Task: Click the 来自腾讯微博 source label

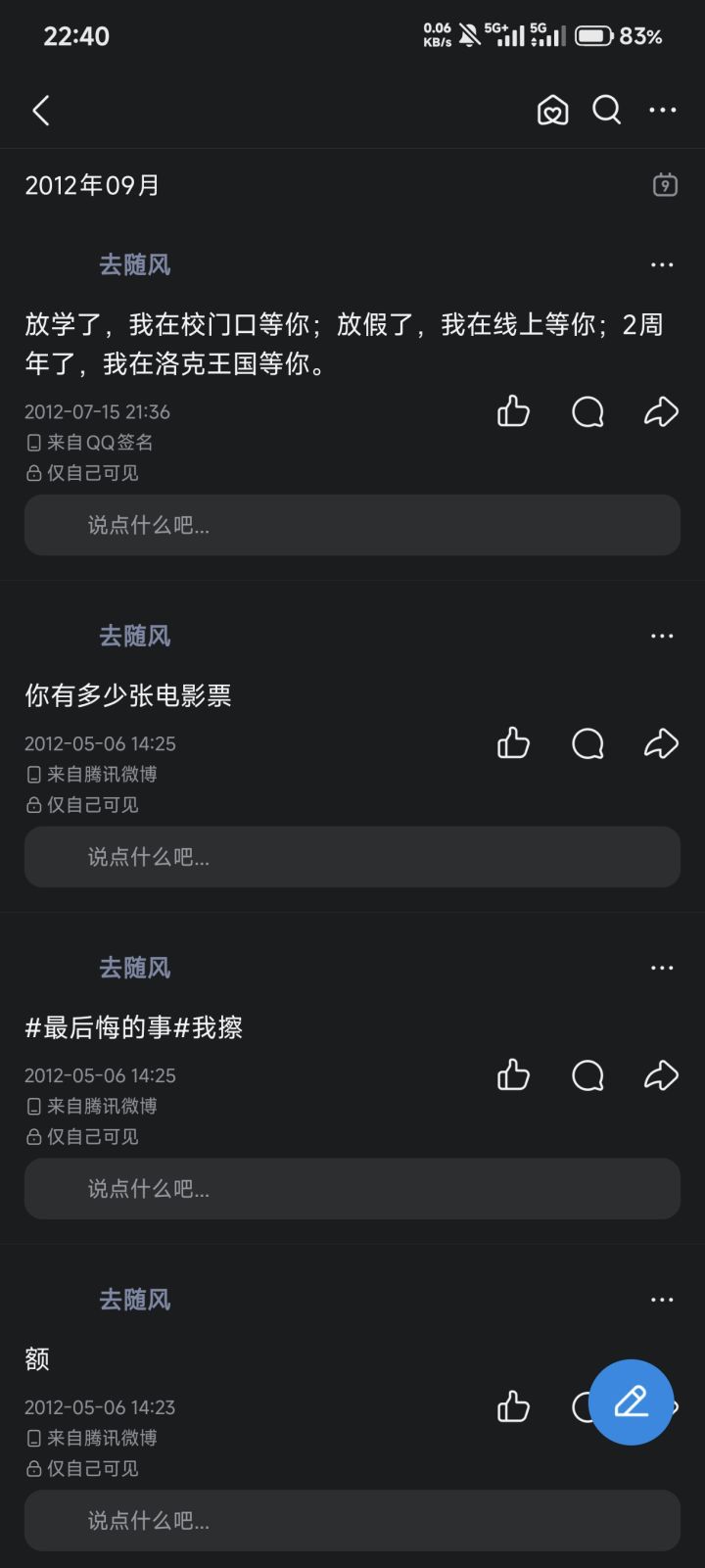Action: 91,774
